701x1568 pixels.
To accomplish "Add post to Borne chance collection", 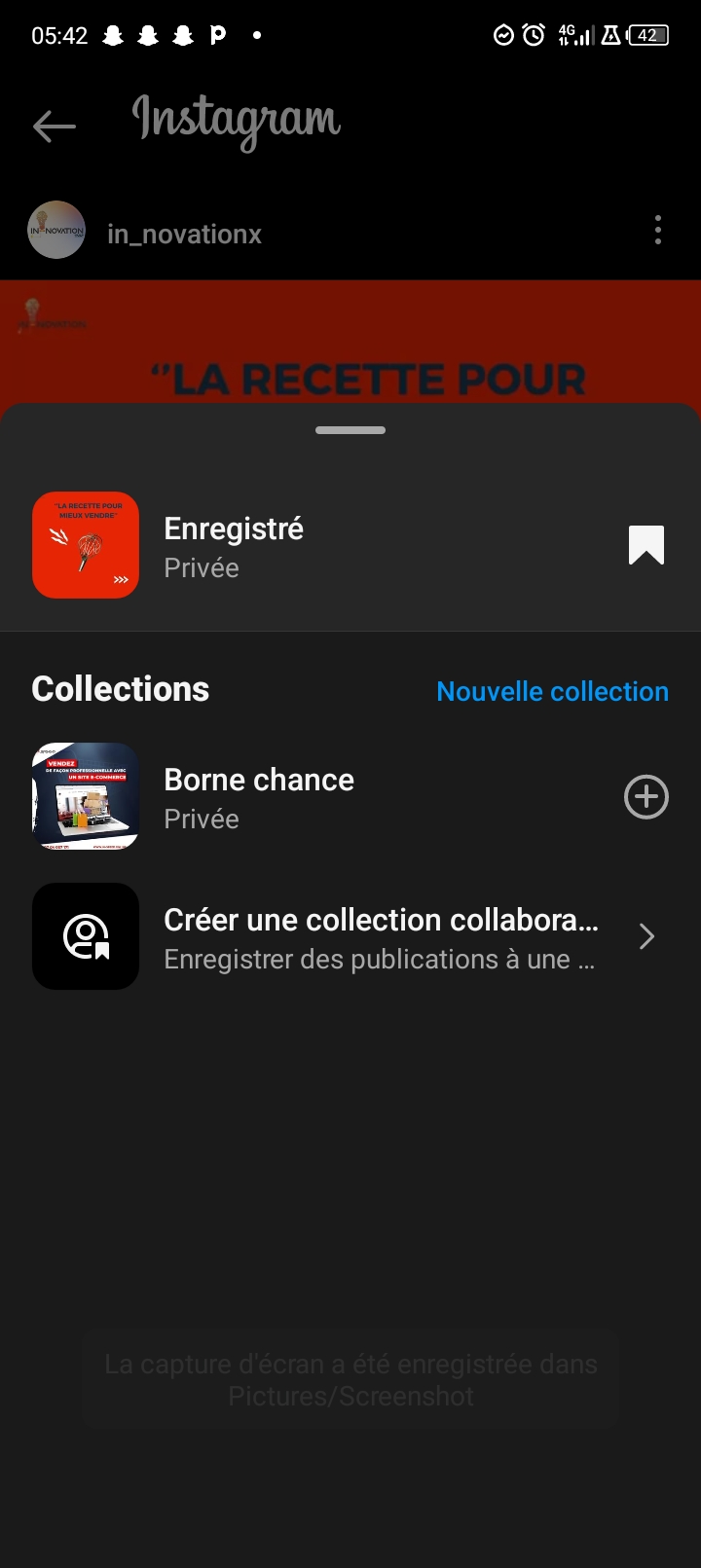I will [x=646, y=797].
